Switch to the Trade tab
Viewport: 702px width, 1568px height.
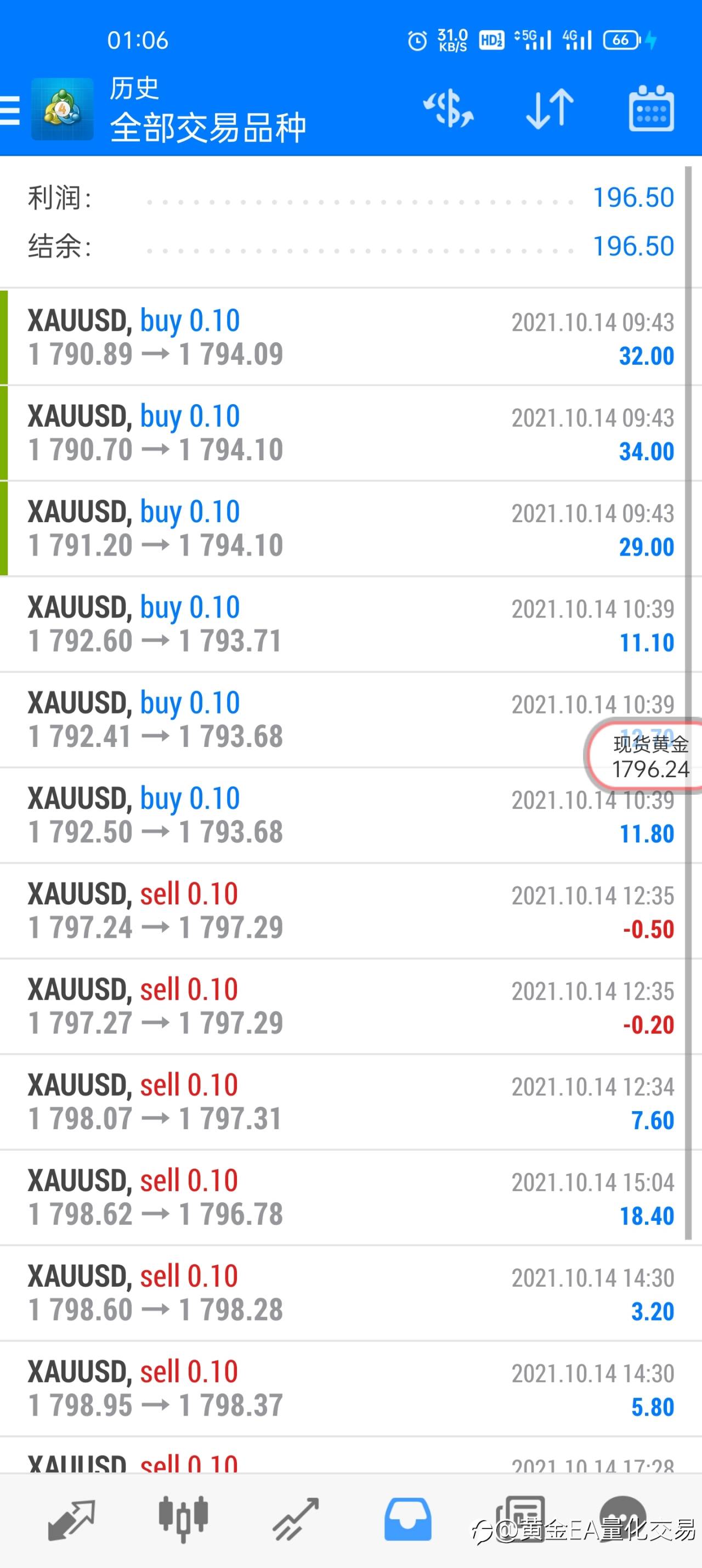[x=296, y=1519]
